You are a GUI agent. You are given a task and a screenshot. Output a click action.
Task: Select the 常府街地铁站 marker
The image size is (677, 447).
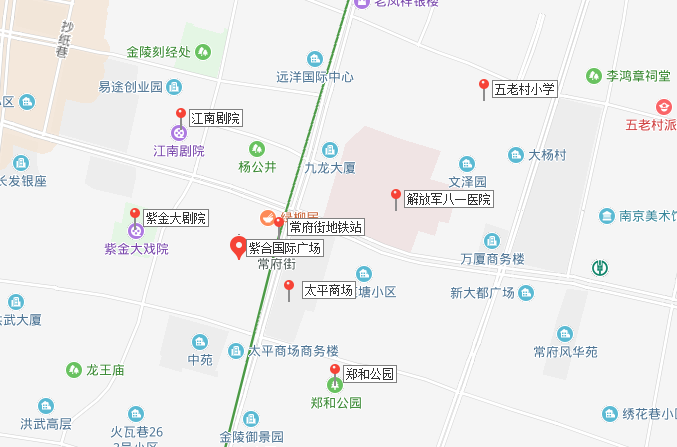click(279, 224)
